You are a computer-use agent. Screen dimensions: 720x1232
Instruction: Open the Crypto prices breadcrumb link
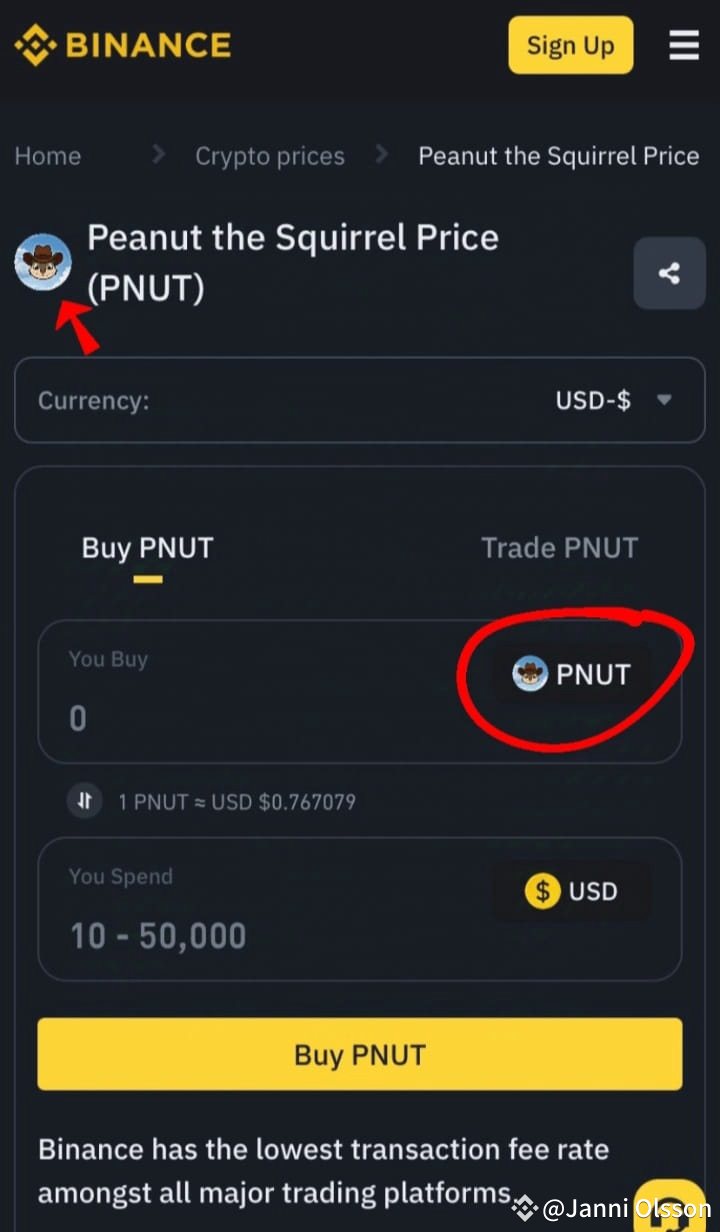[269, 156]
